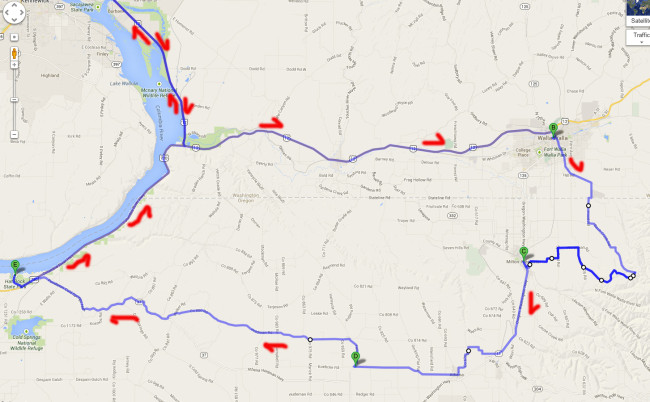Zoom out with the minus button
This screenshot has width=650, height=402.
(14, 134)
